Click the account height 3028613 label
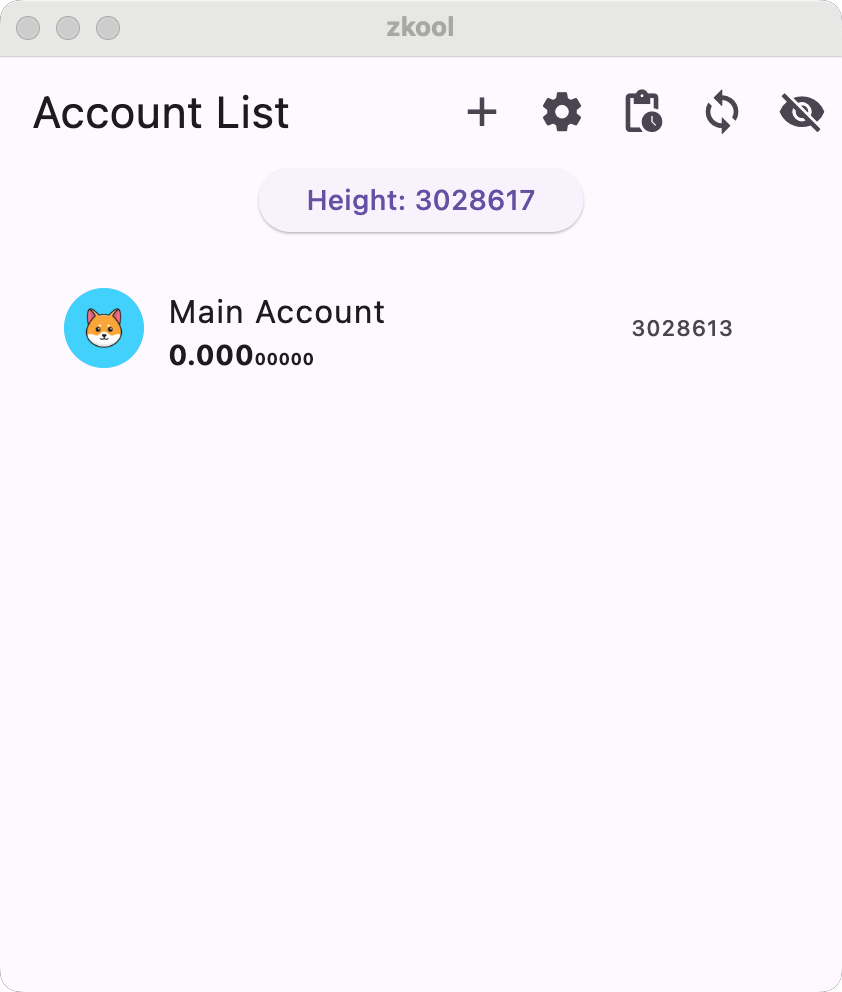 click(x=682, y=328)
